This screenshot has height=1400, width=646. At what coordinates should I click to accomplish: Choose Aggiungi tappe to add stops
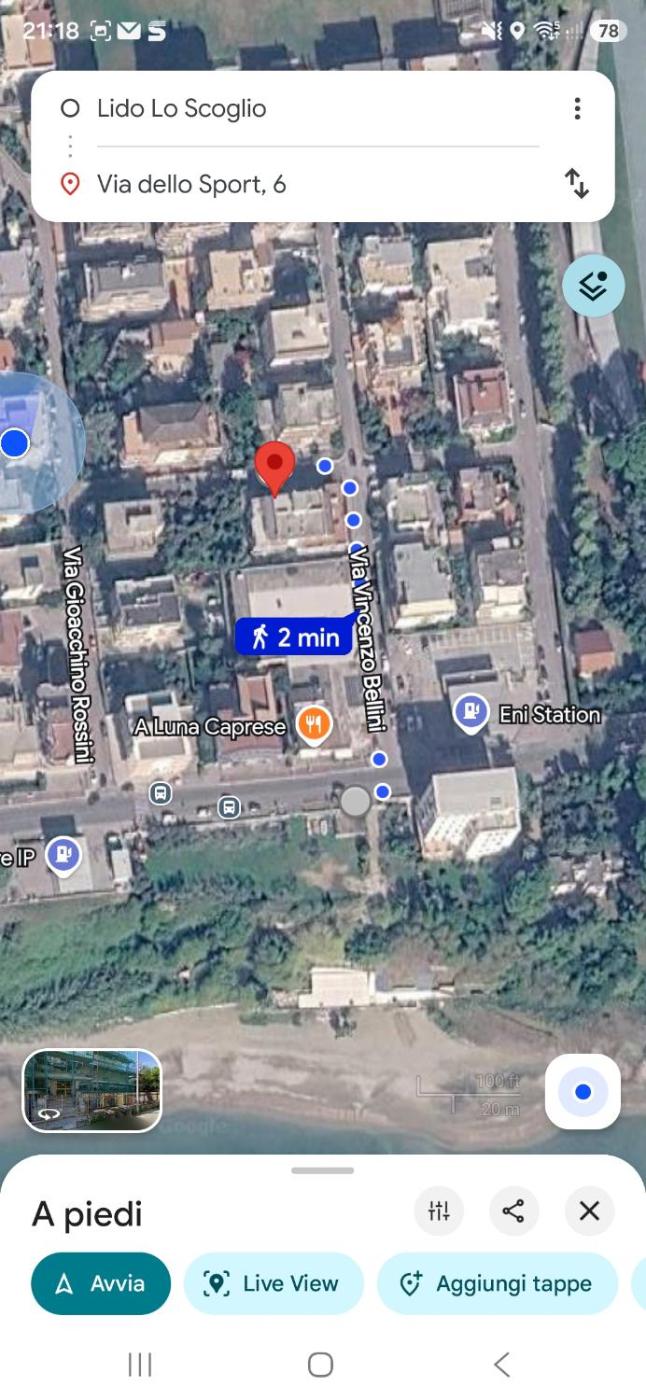(x=497, y=1283)
